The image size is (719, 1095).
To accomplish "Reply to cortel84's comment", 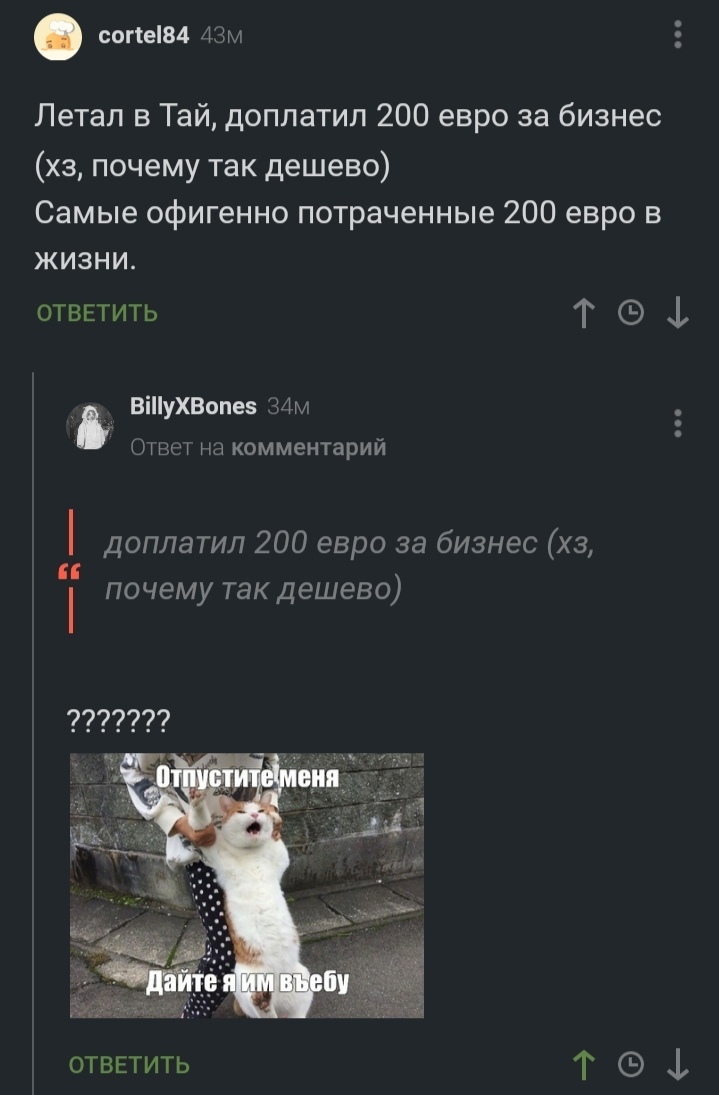I will [97, 314].
